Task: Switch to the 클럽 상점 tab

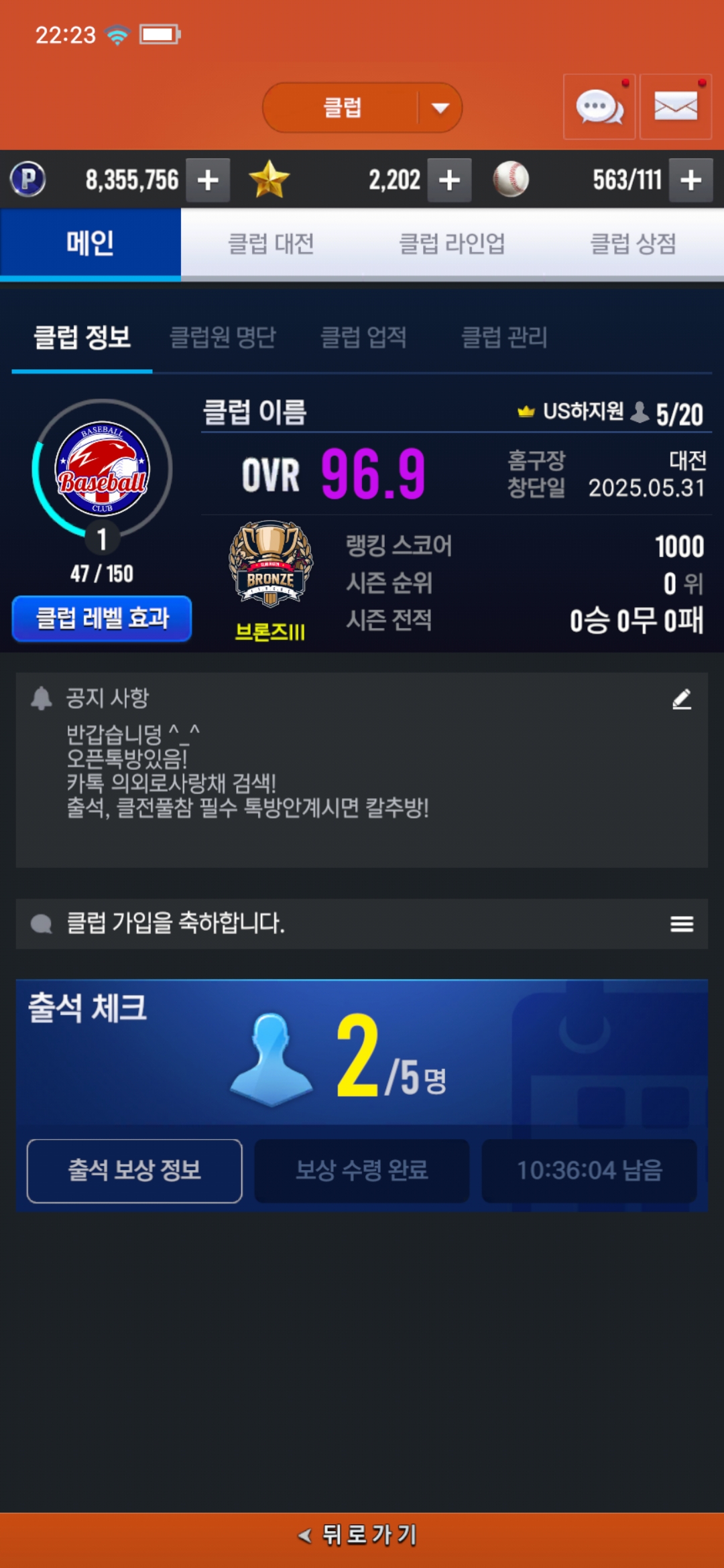Action: (633, 243)
